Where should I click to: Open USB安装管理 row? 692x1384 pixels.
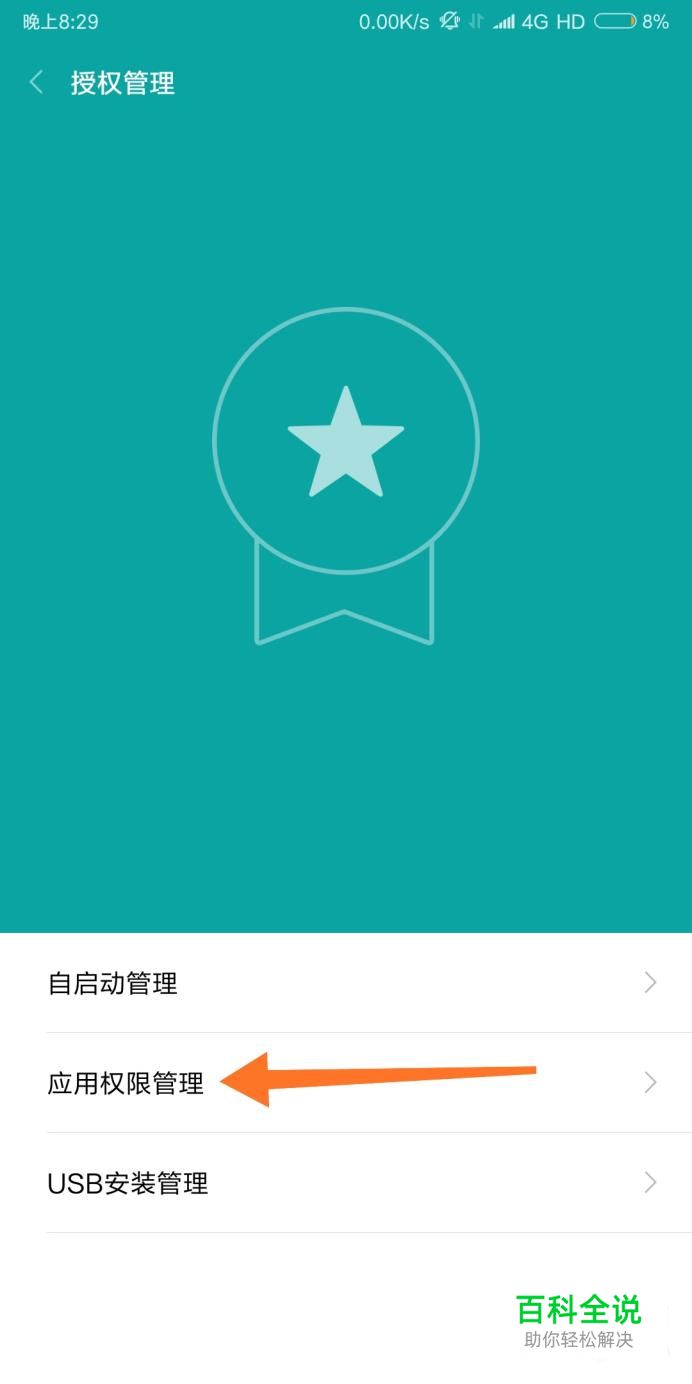pyautogui.click(x=346, y=1183)
